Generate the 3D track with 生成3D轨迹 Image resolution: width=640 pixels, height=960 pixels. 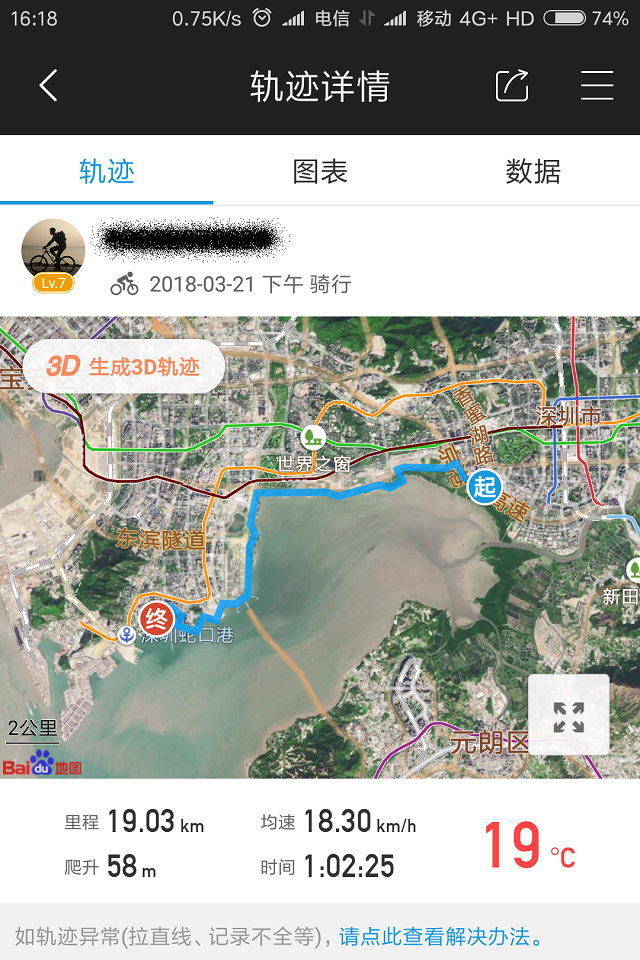click(x=124, y=366)
